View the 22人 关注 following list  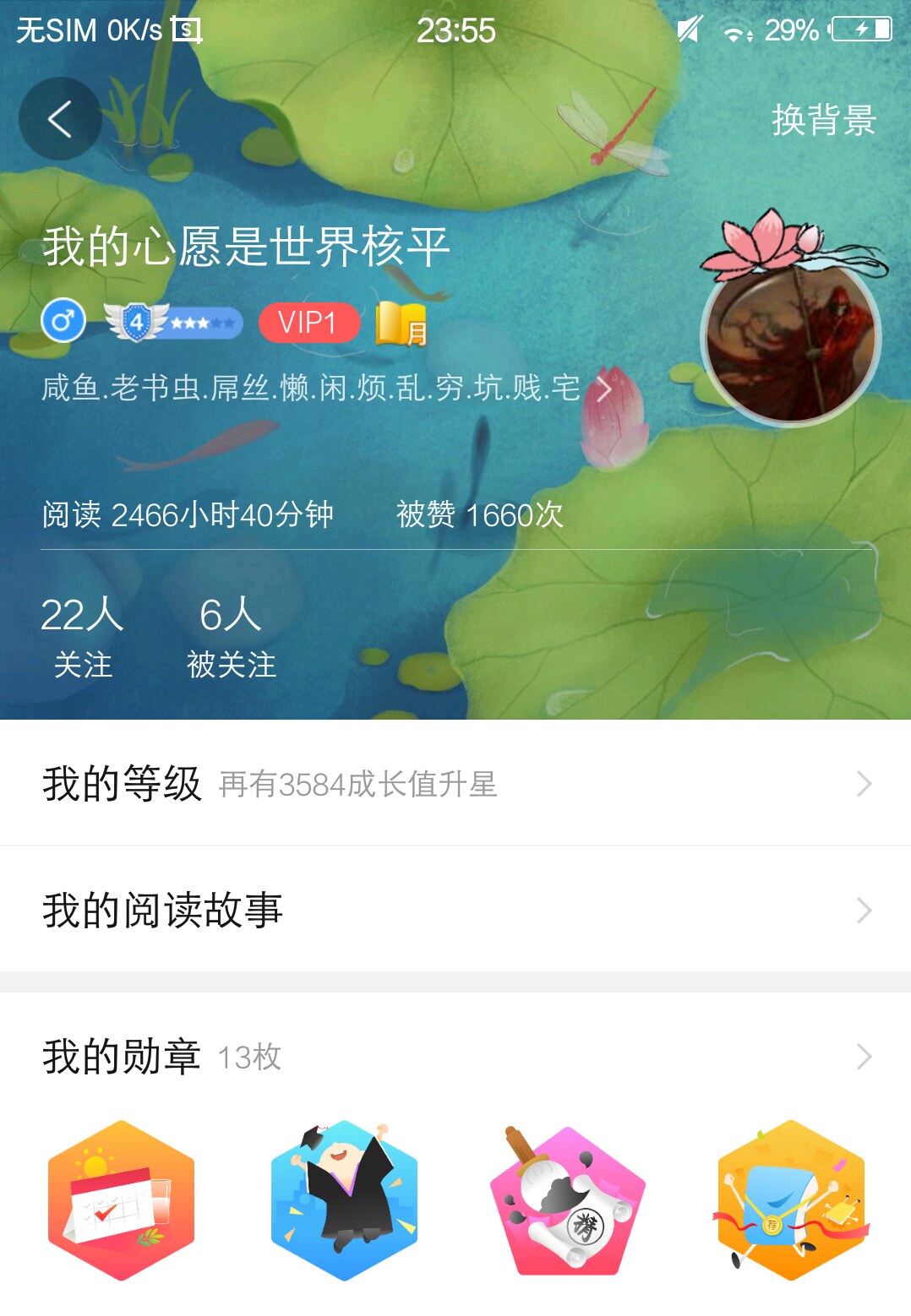pos(82,636)
